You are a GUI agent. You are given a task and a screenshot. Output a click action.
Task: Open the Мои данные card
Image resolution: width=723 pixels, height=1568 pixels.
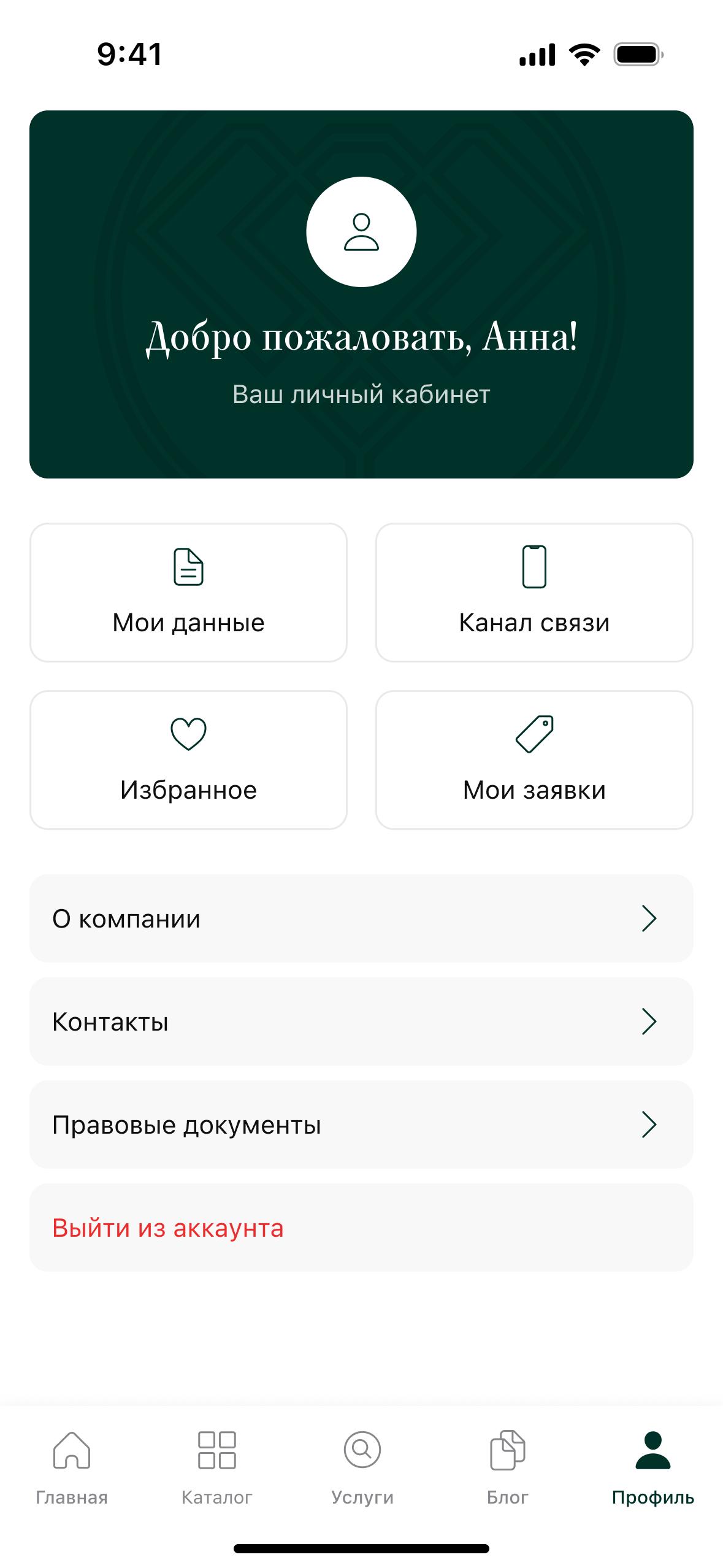pyautogui.click(x=188, y=592)
